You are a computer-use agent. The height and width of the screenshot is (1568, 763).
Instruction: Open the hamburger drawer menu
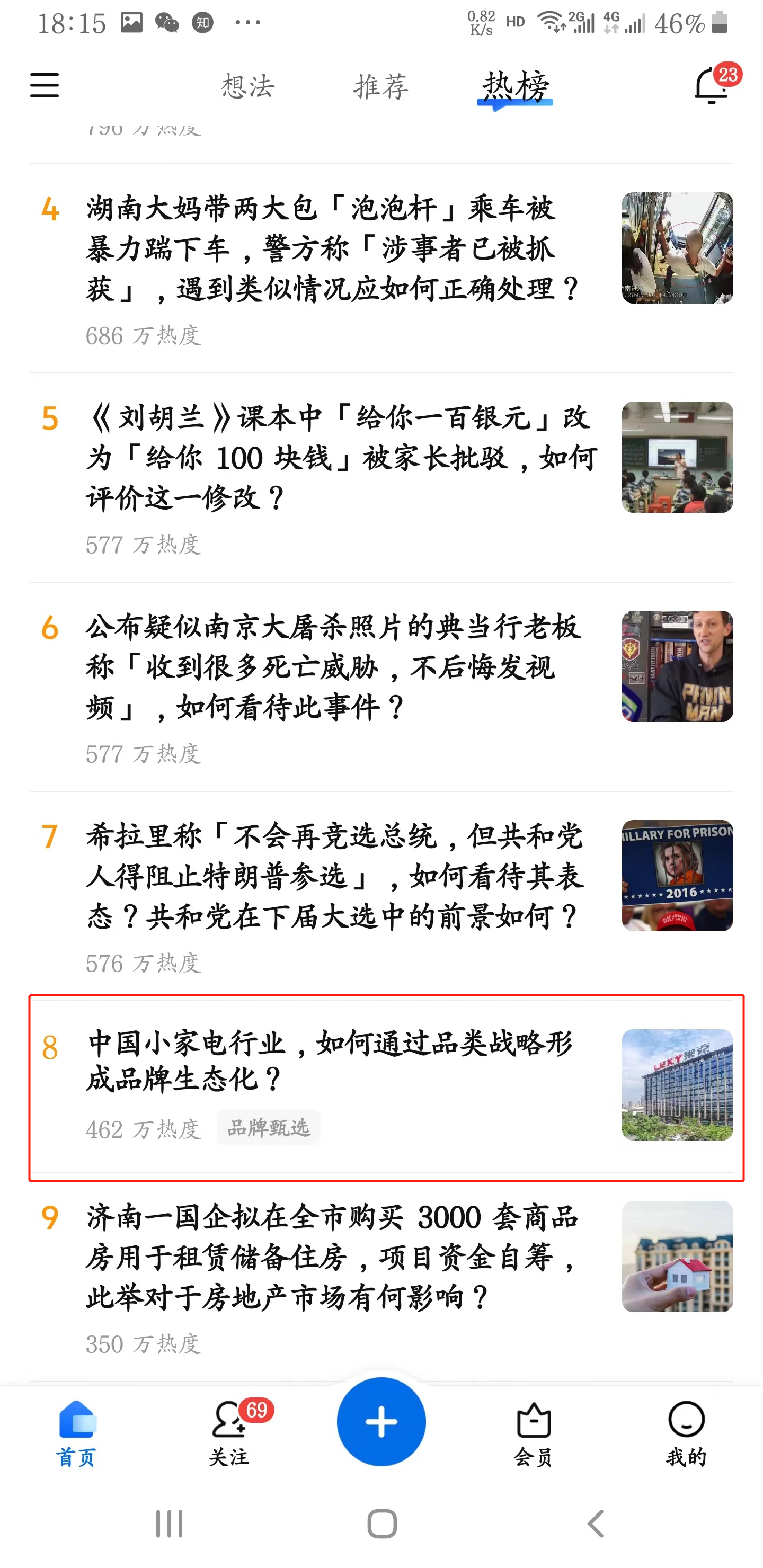45,85
